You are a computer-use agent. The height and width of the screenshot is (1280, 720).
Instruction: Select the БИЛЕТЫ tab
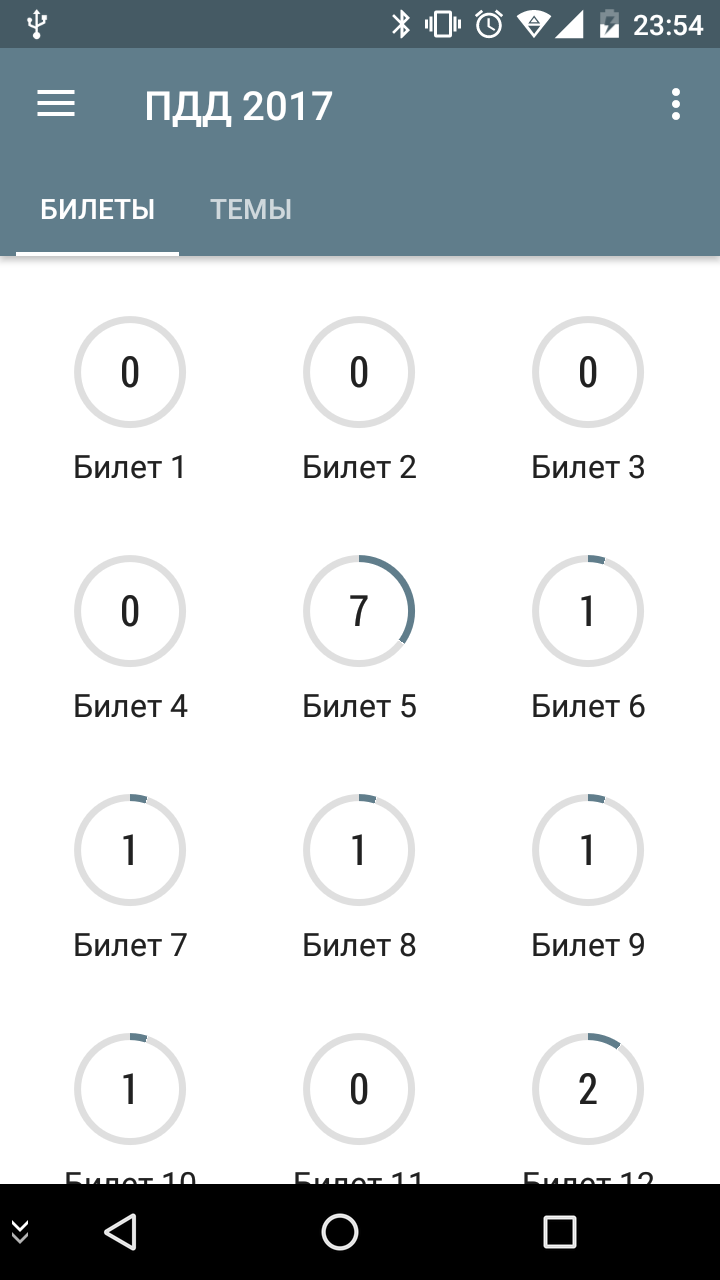pos(97,210)
